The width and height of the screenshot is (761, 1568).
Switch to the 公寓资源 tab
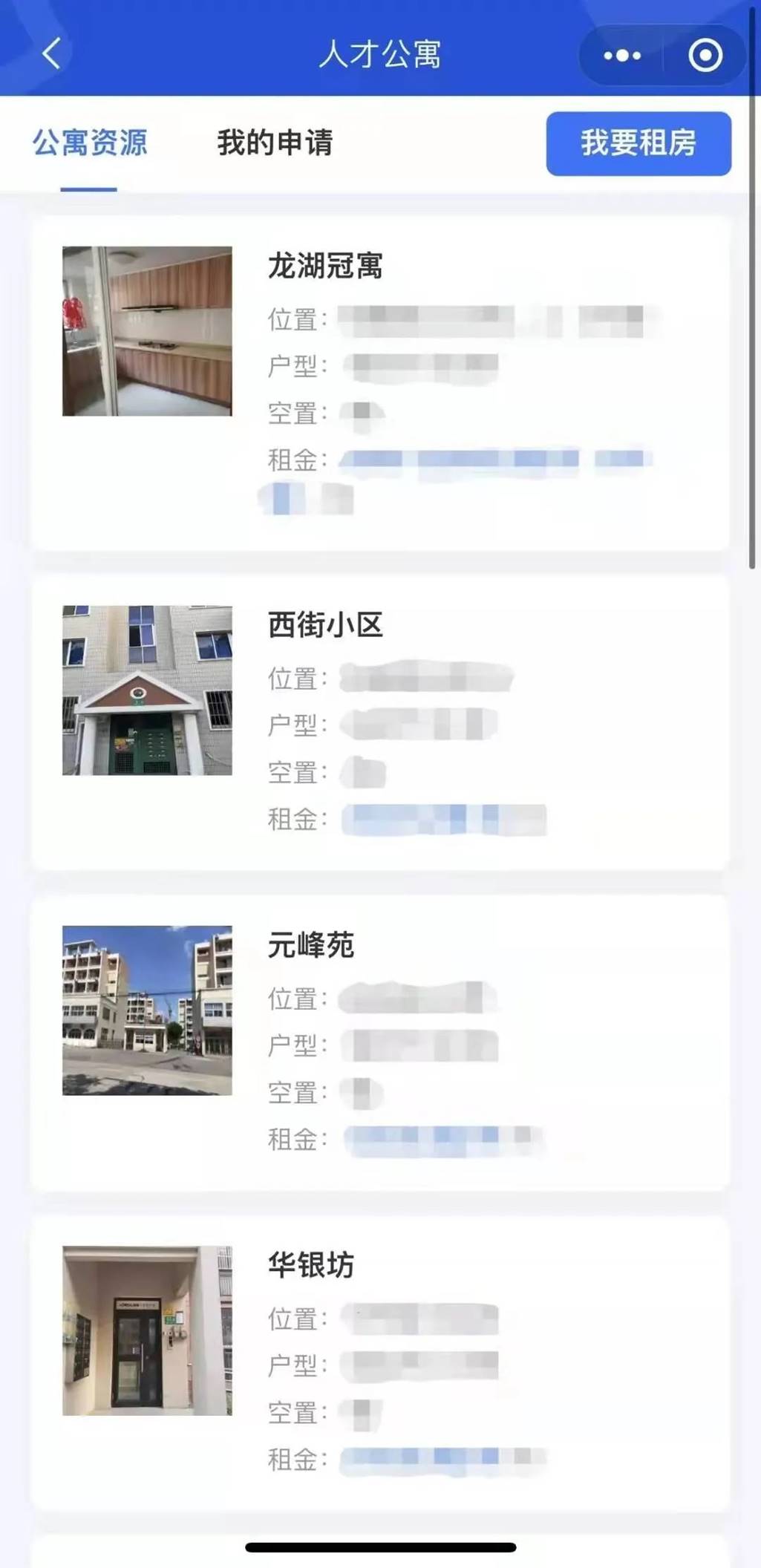89,143
